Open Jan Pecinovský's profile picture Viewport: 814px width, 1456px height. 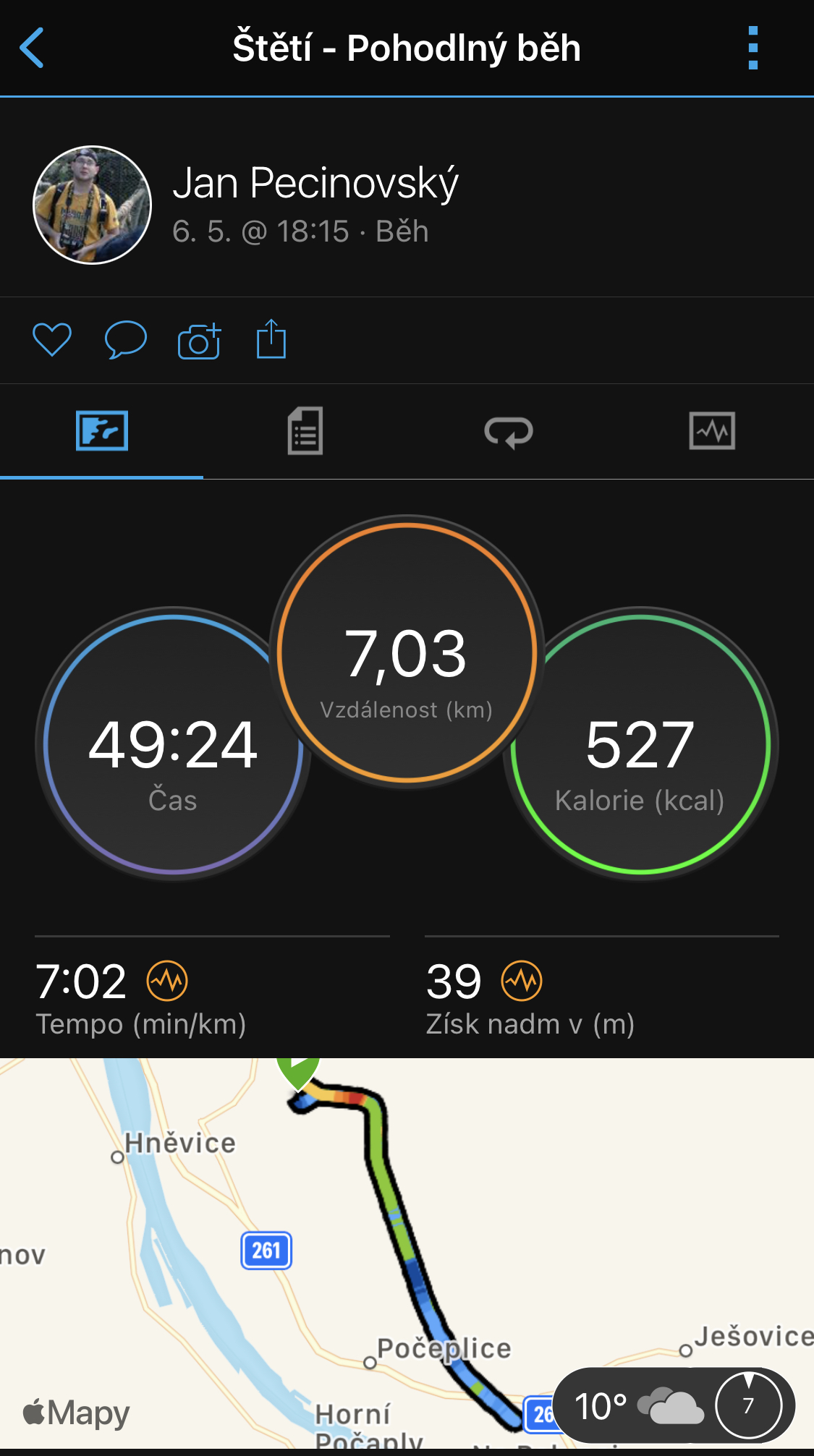93,205
